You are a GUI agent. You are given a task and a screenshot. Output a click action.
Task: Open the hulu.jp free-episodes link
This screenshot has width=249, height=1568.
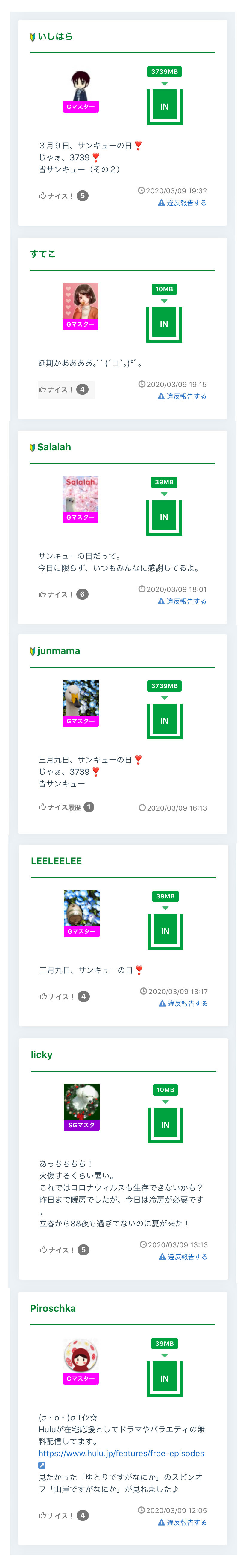[x=122, y=1453]
